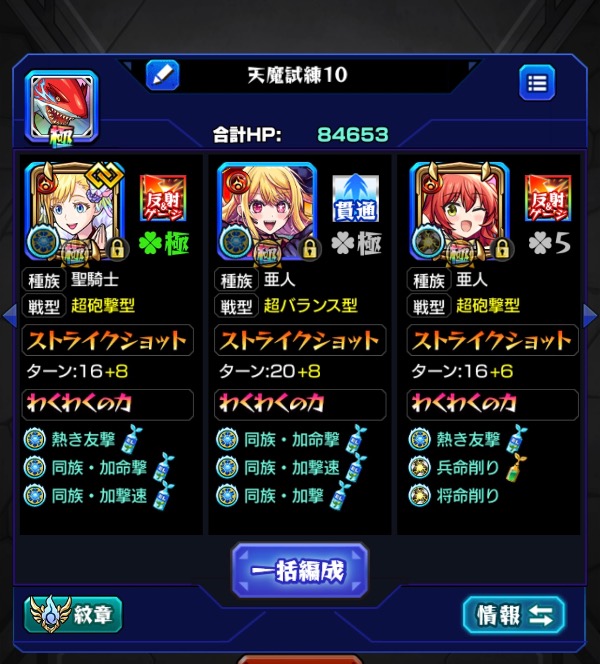Open the list menu icon

[537, 82]
